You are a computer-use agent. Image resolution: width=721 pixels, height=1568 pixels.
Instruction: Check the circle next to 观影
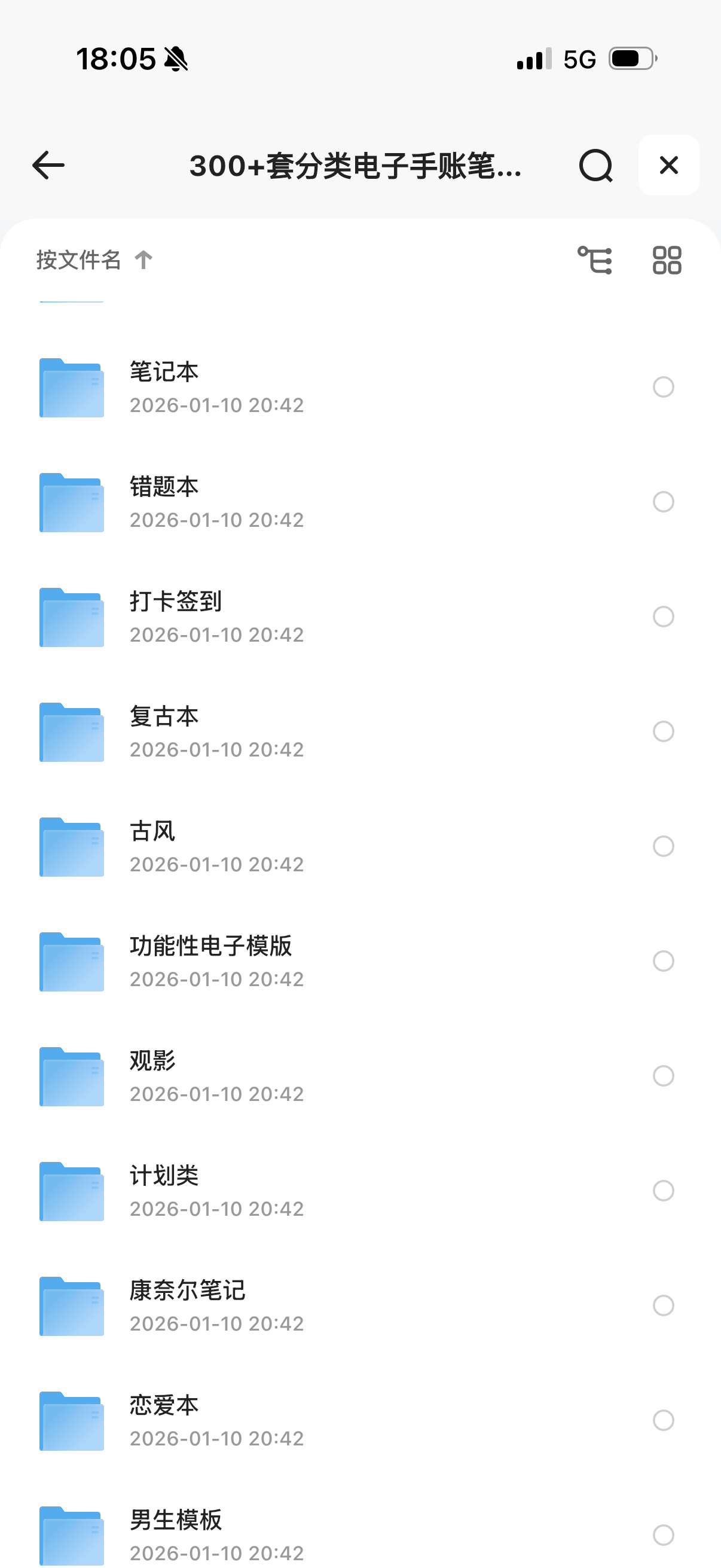tap(663, 1076)
